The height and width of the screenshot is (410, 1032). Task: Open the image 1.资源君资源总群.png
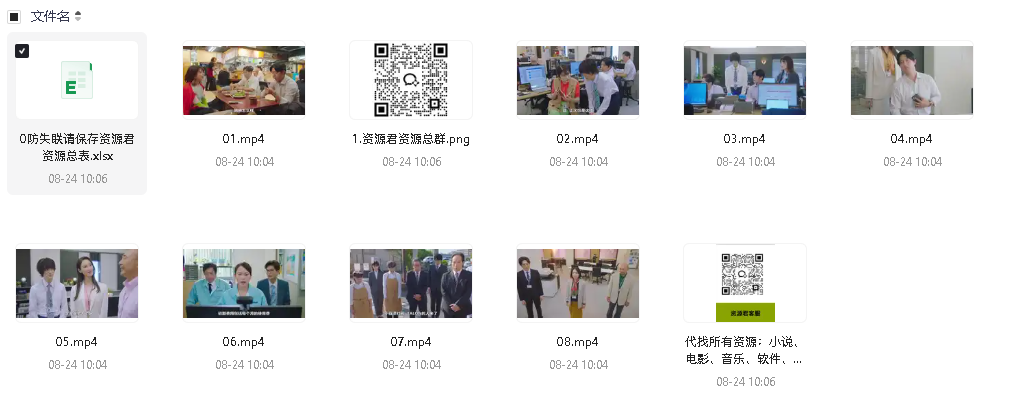(x=411, y=80)
